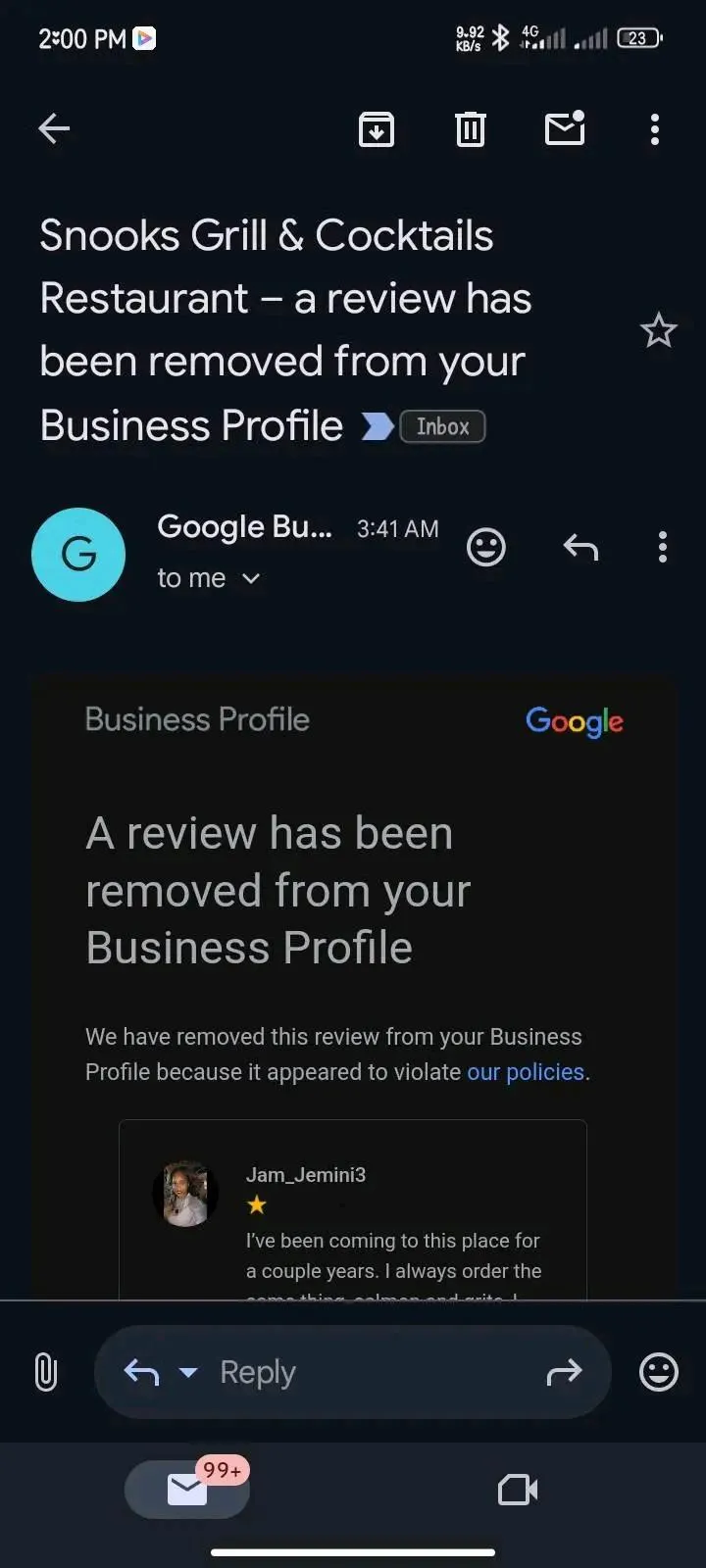Expand the "to me" recipient details
706x1568 pixels.
[209, 578]
